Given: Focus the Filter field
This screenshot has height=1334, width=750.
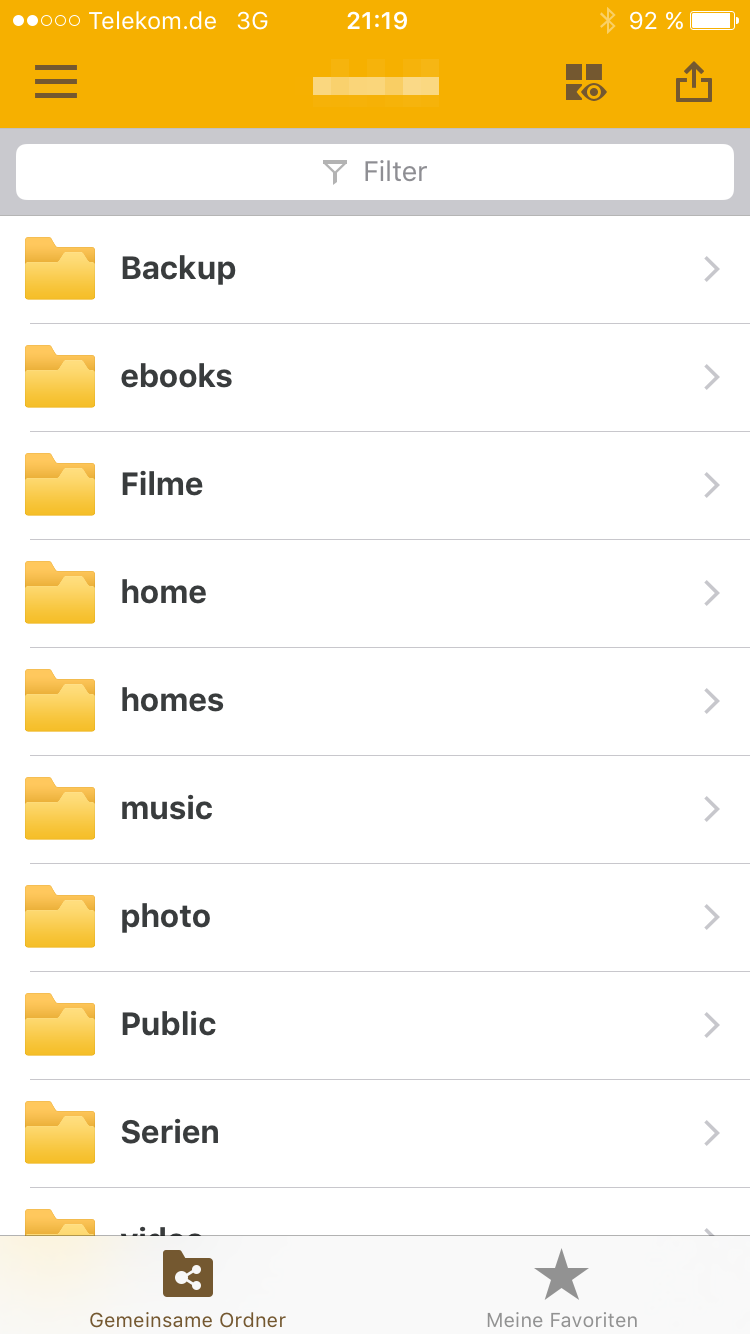Looking at the screenshot, I should point(375,172).
